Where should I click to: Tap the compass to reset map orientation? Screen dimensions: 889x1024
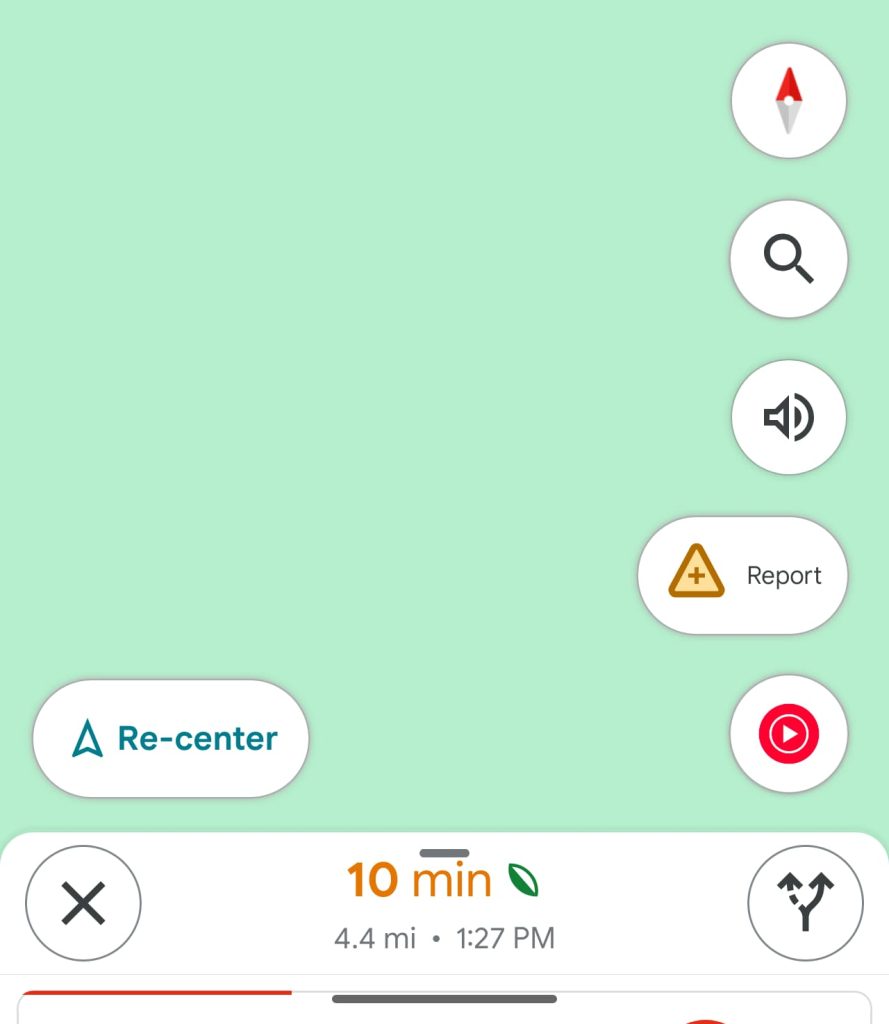(x=789, y=100)
